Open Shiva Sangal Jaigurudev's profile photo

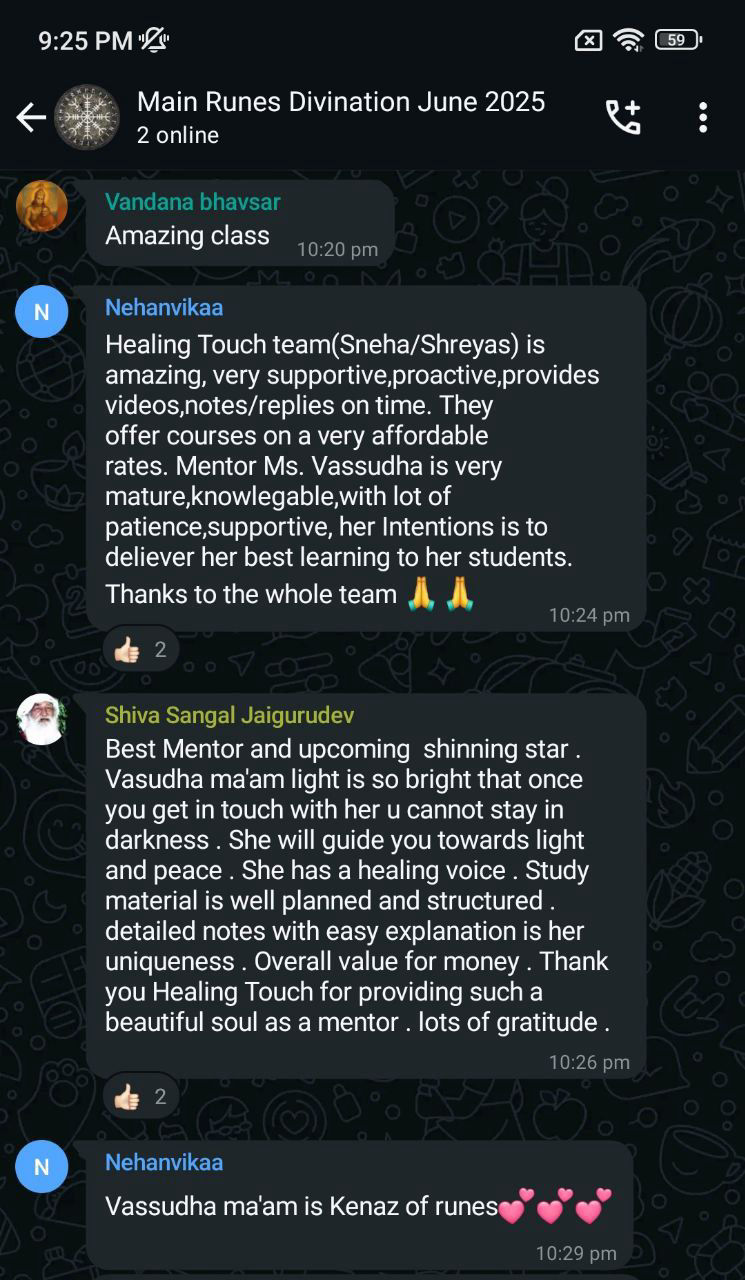click(42, 720)
